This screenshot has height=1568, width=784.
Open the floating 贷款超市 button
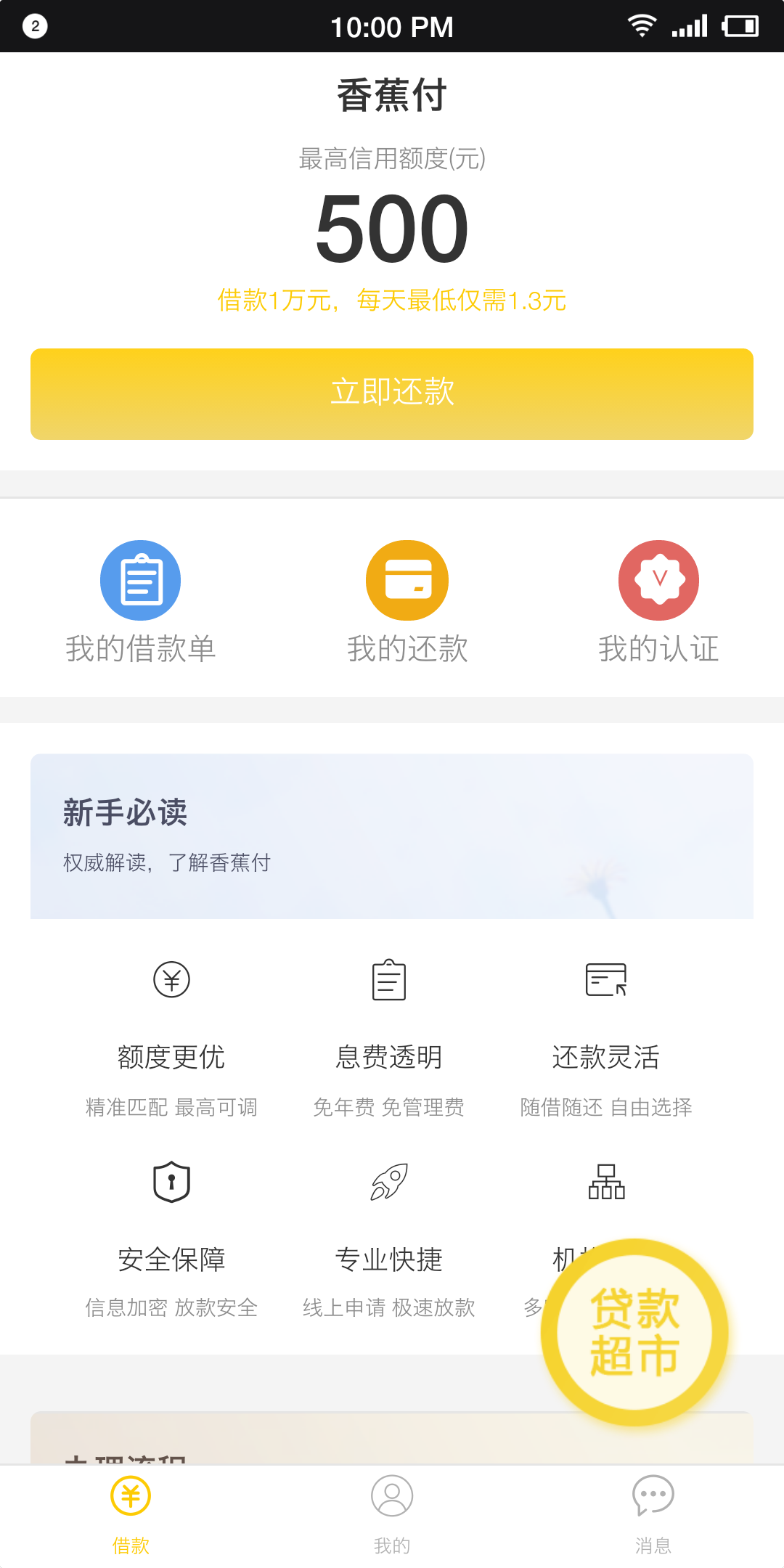(634, 1333)
